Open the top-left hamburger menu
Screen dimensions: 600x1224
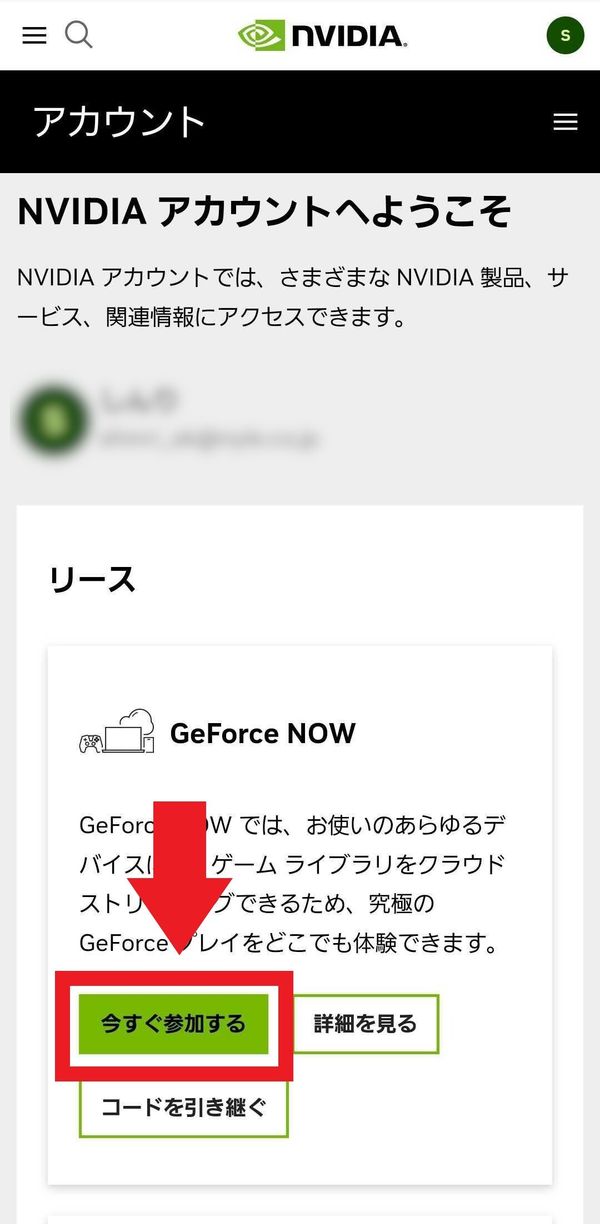(x=34, y=36)
